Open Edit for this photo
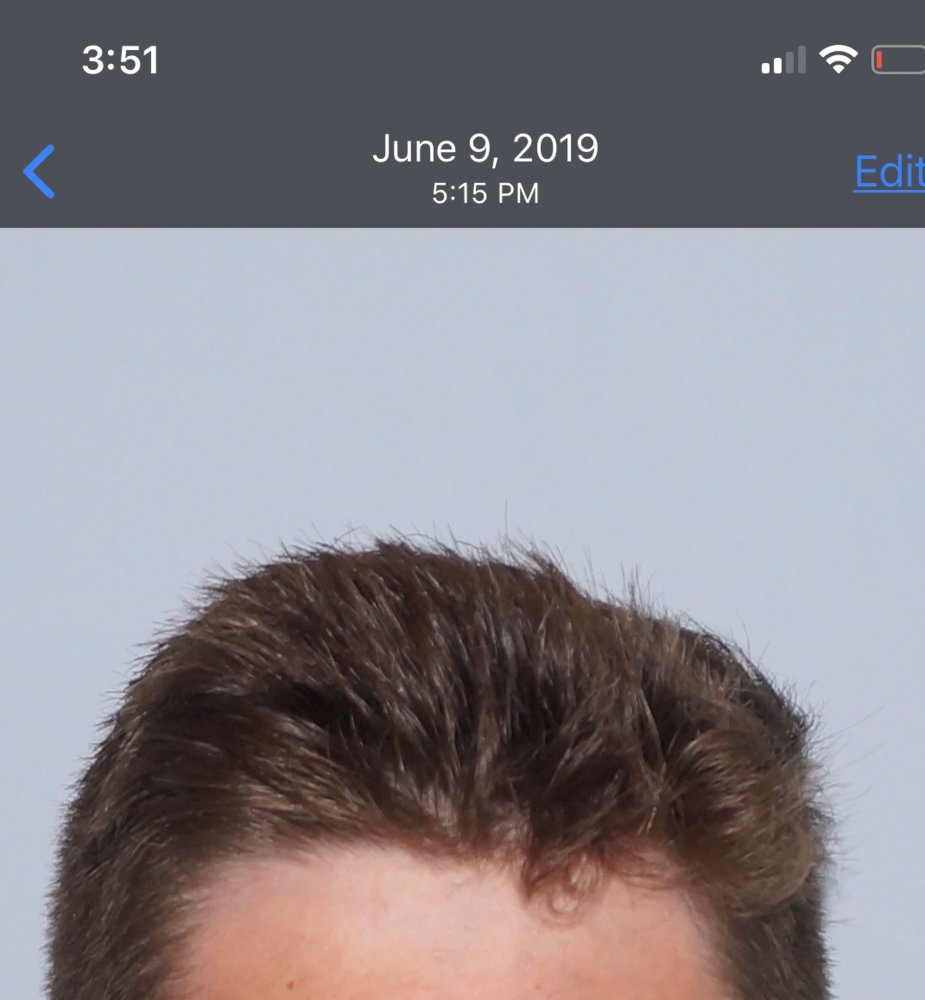The image size is (925, 1000). click(888, 173)
